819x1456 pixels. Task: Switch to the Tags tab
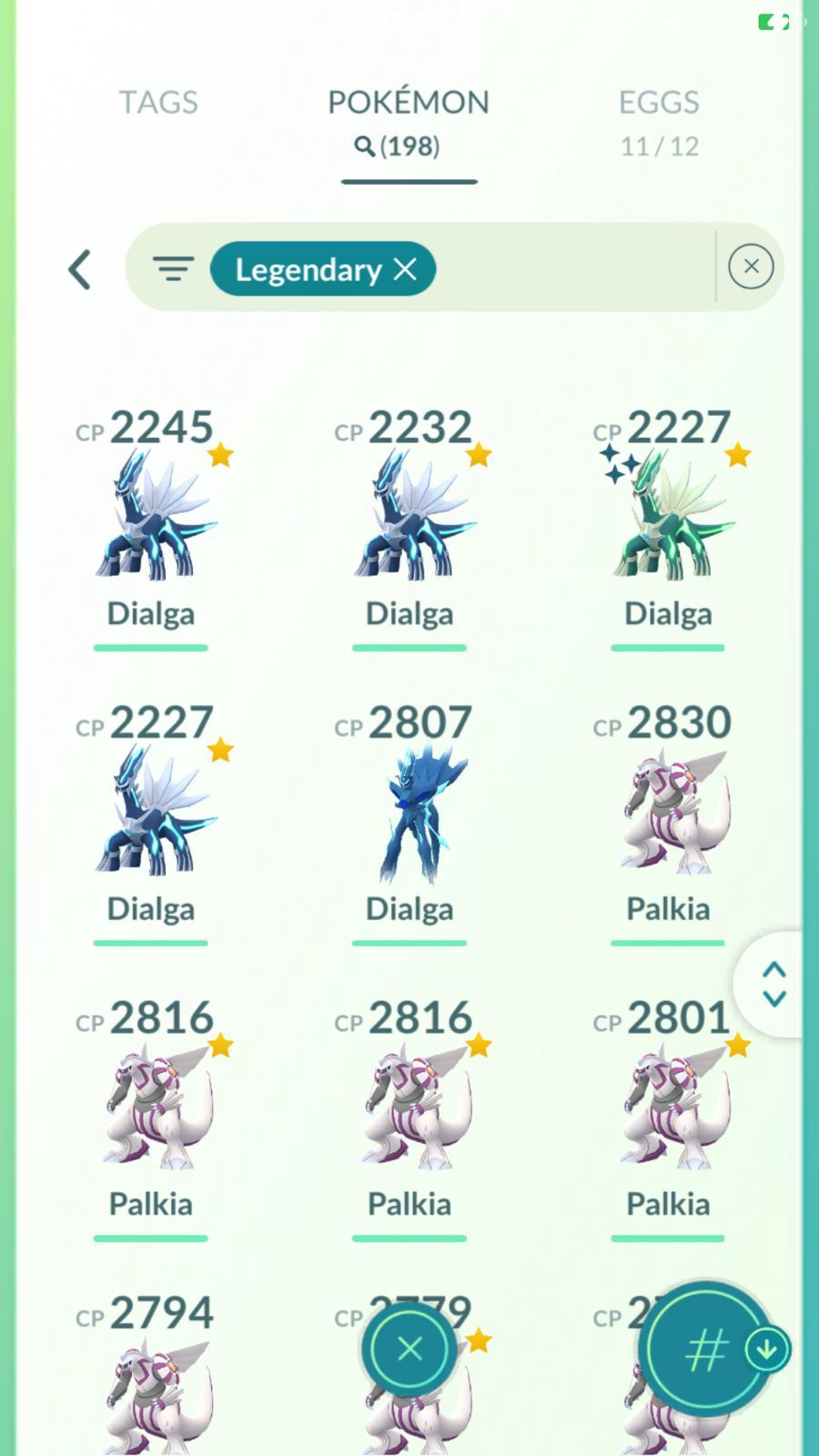(158, 102)
